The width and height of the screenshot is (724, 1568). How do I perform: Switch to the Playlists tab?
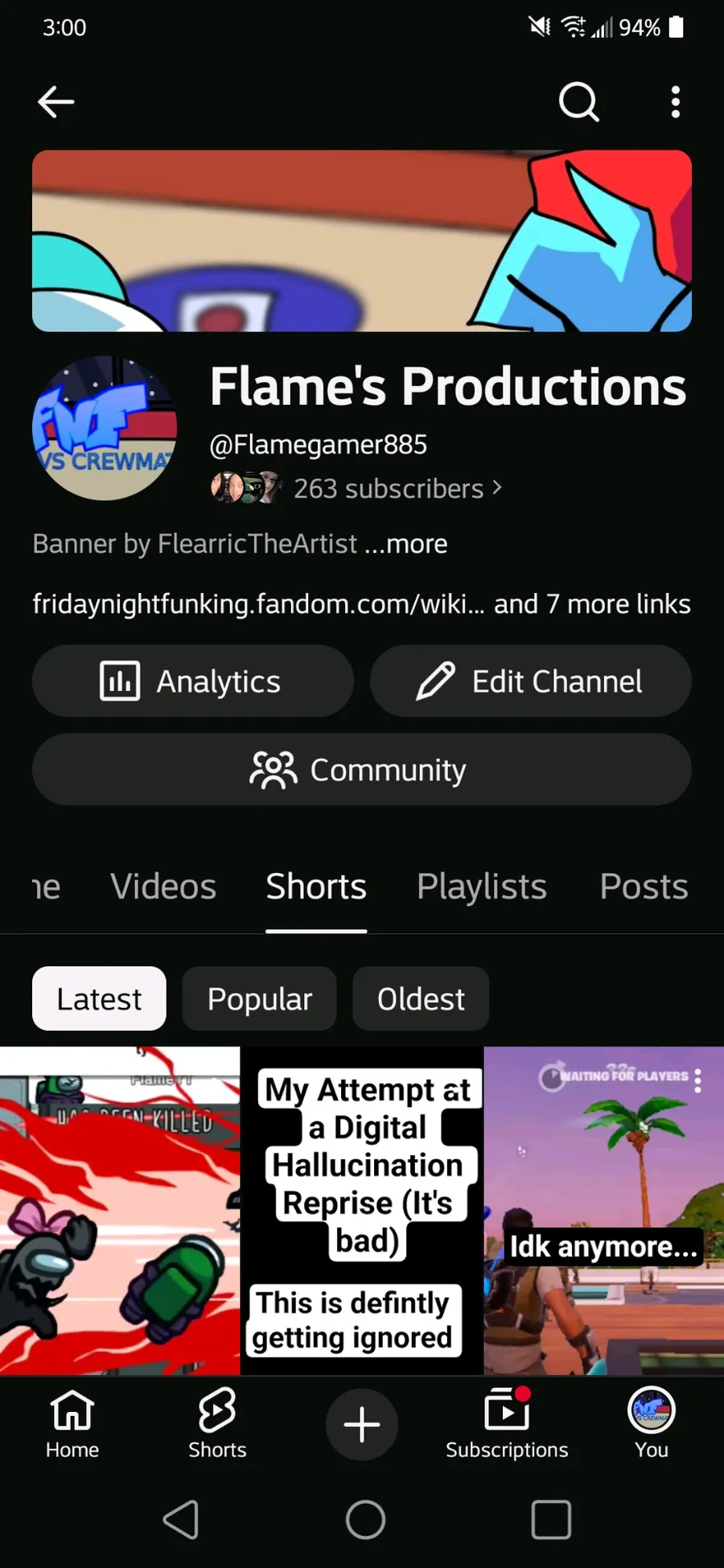[x=481, y=887]
